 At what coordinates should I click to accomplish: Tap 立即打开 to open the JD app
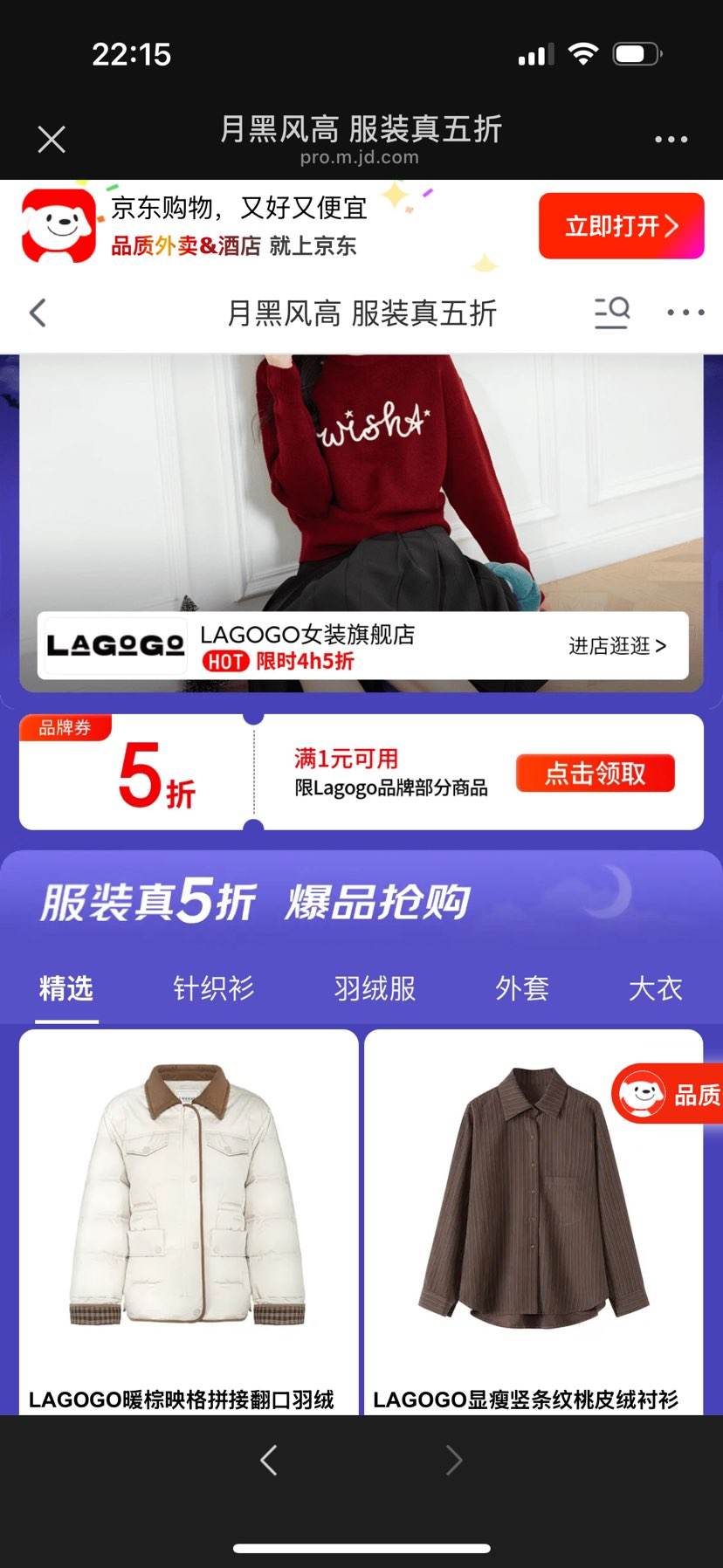coord(621,225)
